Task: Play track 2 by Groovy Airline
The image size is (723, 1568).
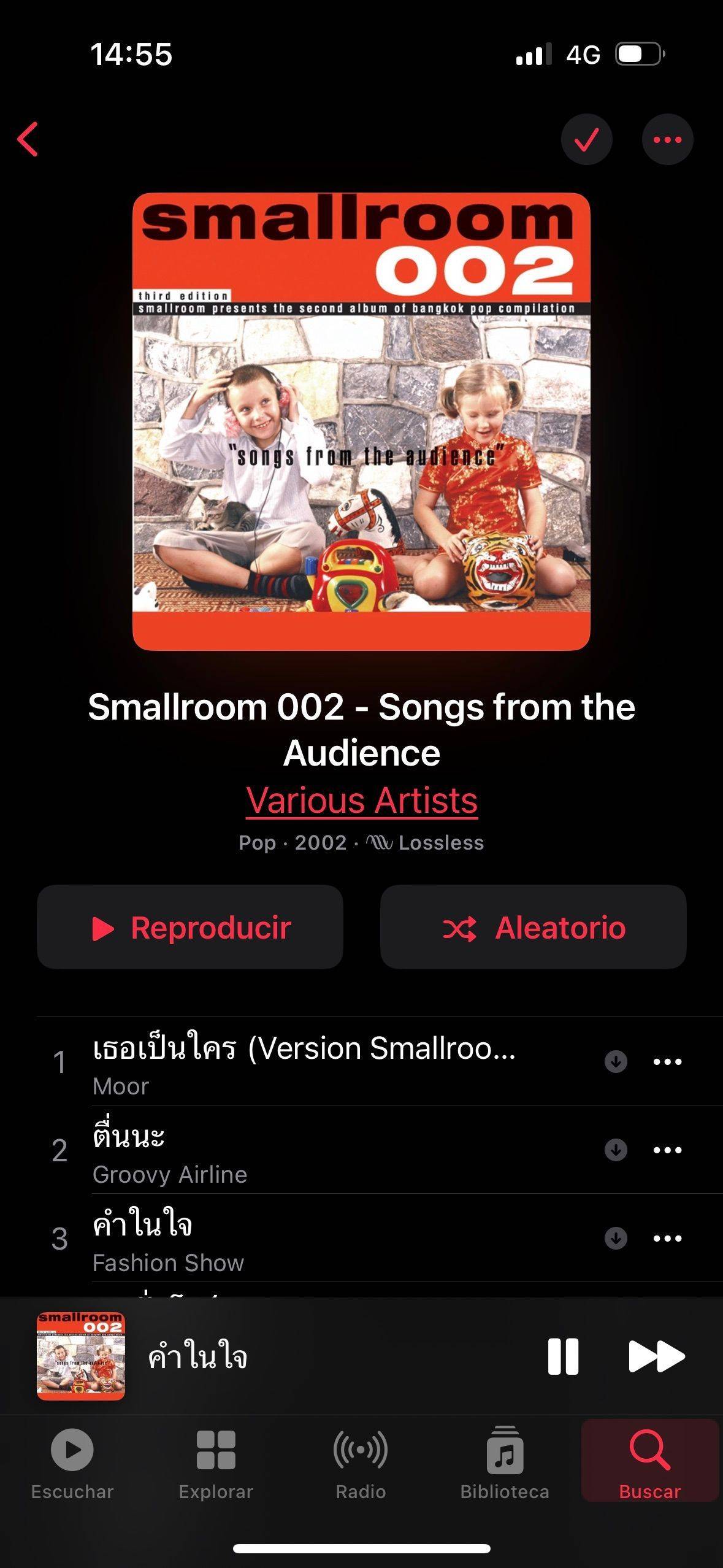Action: click(319, 1150)
